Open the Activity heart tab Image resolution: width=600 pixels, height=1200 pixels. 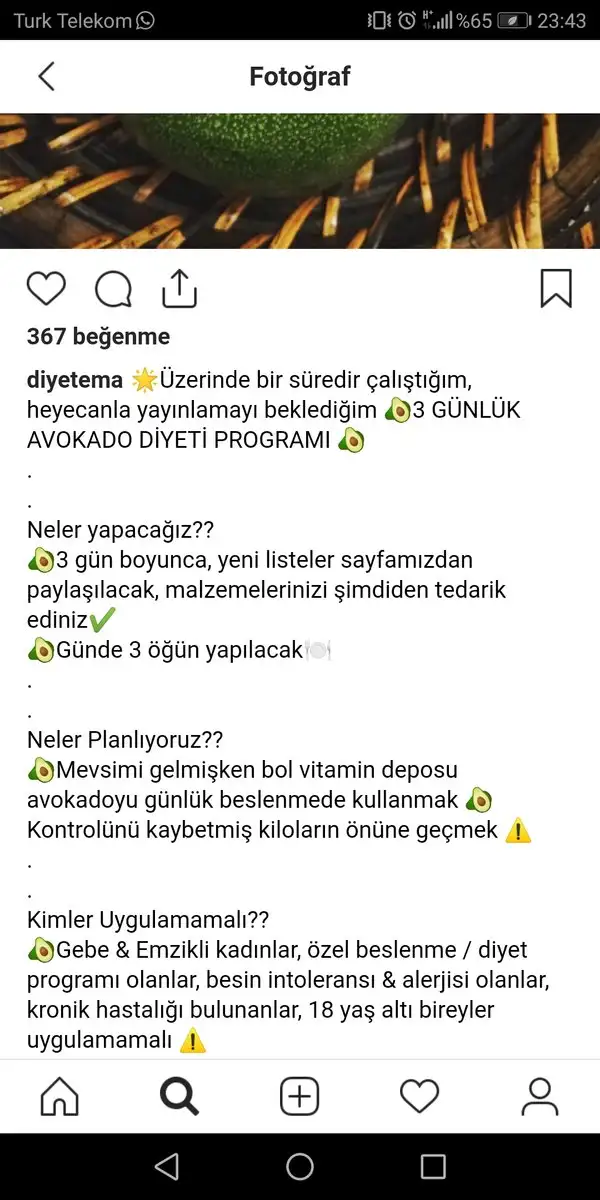[x=419, y=1096]
